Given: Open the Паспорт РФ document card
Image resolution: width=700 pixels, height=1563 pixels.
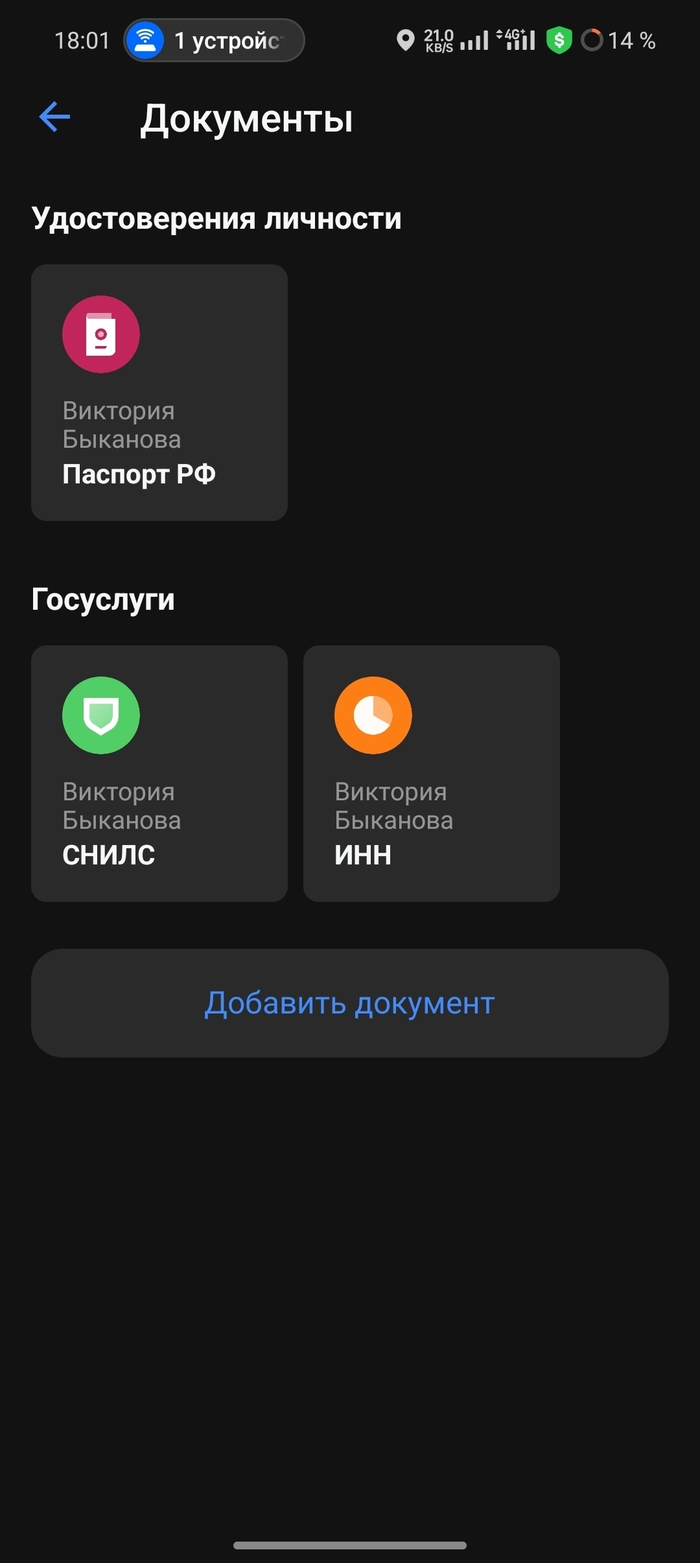Looking at the screenshot, I should pos(159,392).
